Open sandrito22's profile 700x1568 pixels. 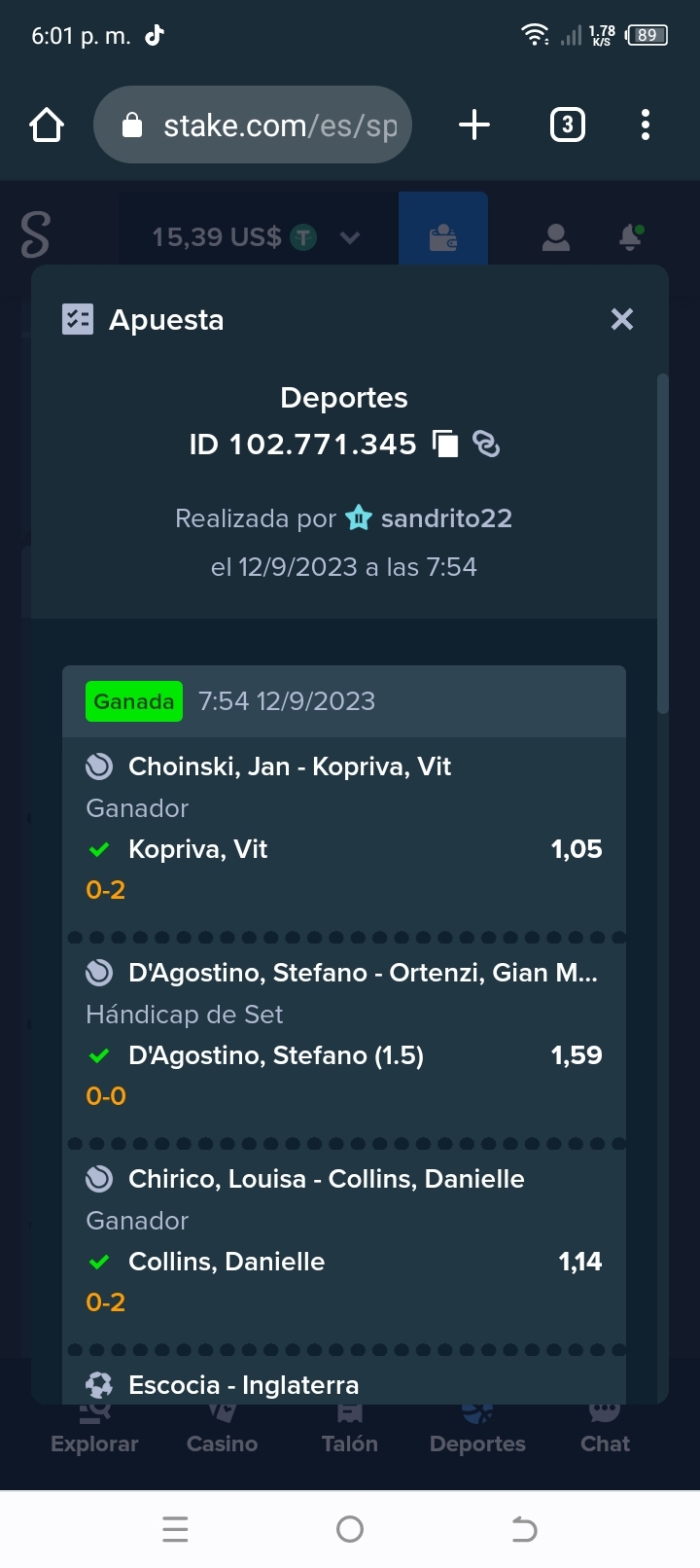click(x=446, y=518)
